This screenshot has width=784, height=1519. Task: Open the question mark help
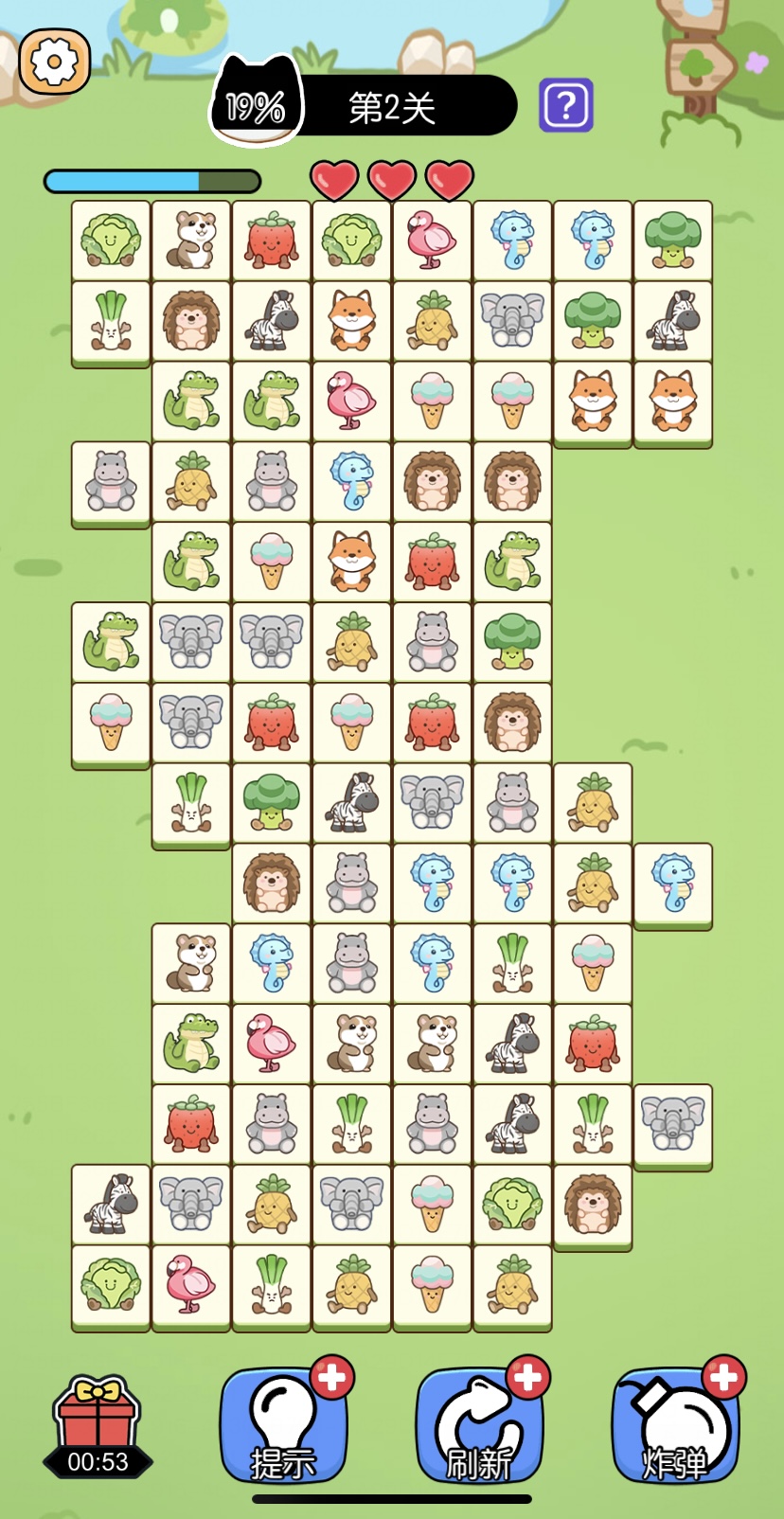click(x=566, y=105)
